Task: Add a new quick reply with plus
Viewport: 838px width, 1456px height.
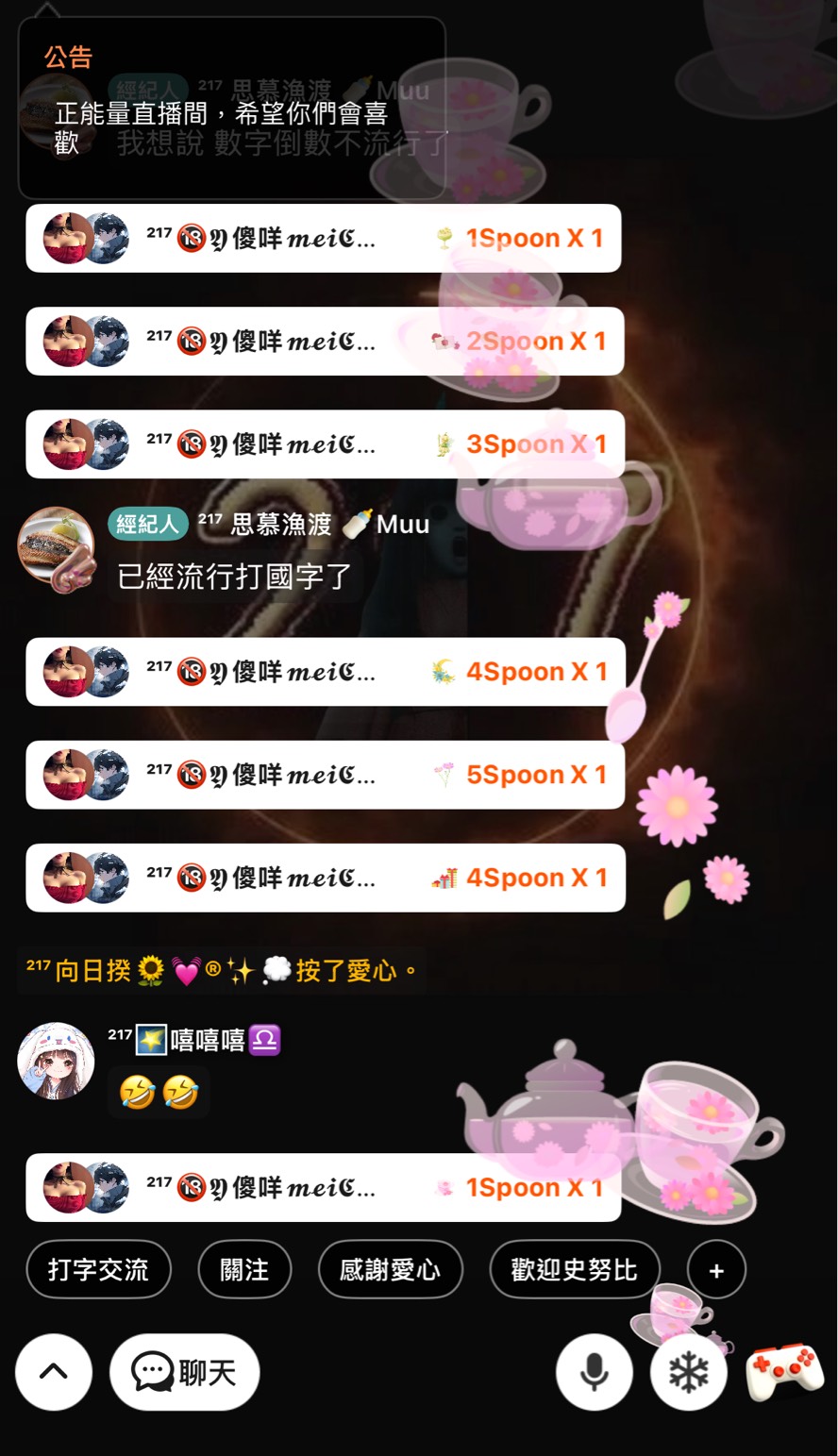Action: (x=716, y=1269)
